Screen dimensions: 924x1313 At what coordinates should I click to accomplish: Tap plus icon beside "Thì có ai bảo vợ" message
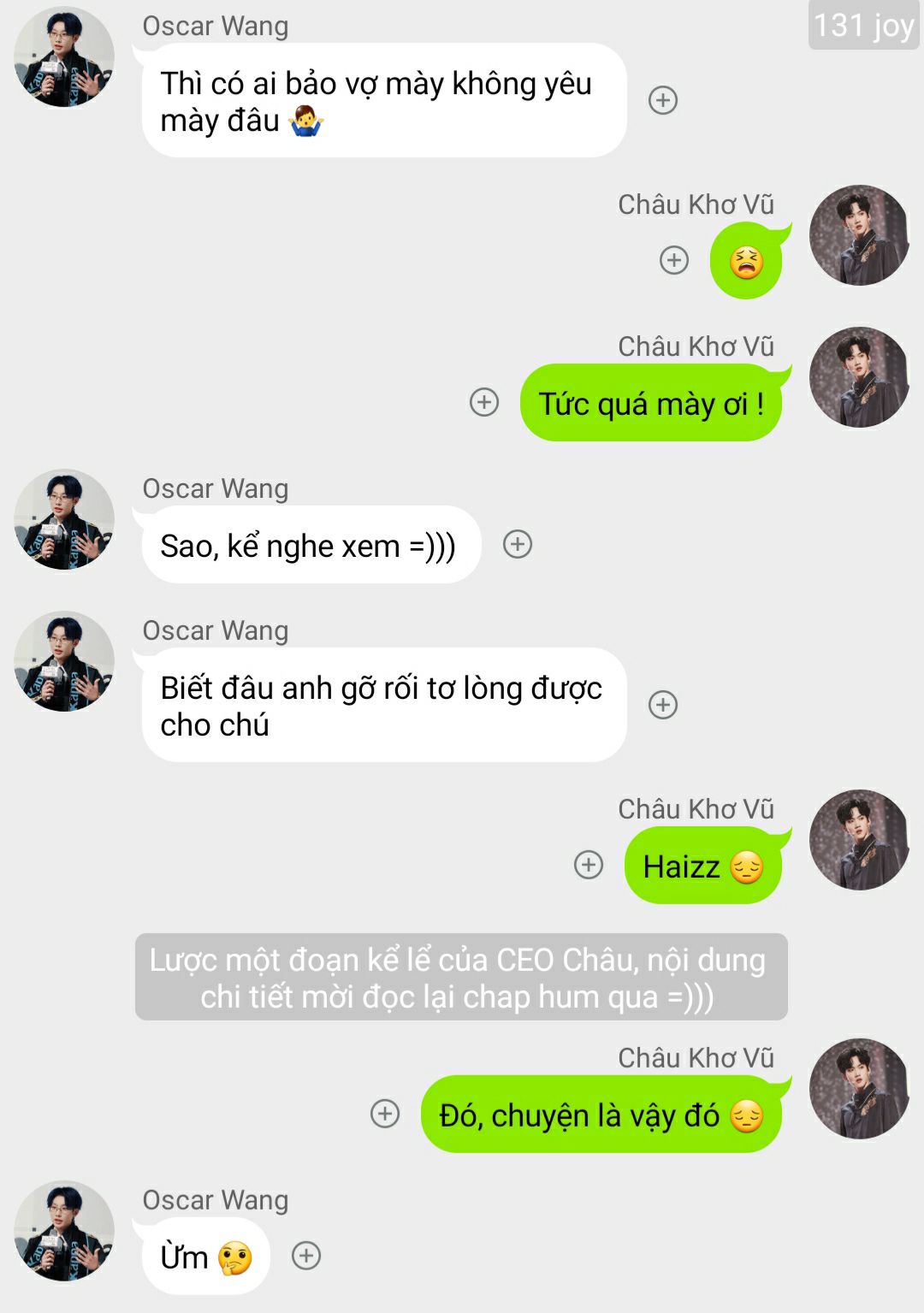pyautogui.click(x=663, y=100)
